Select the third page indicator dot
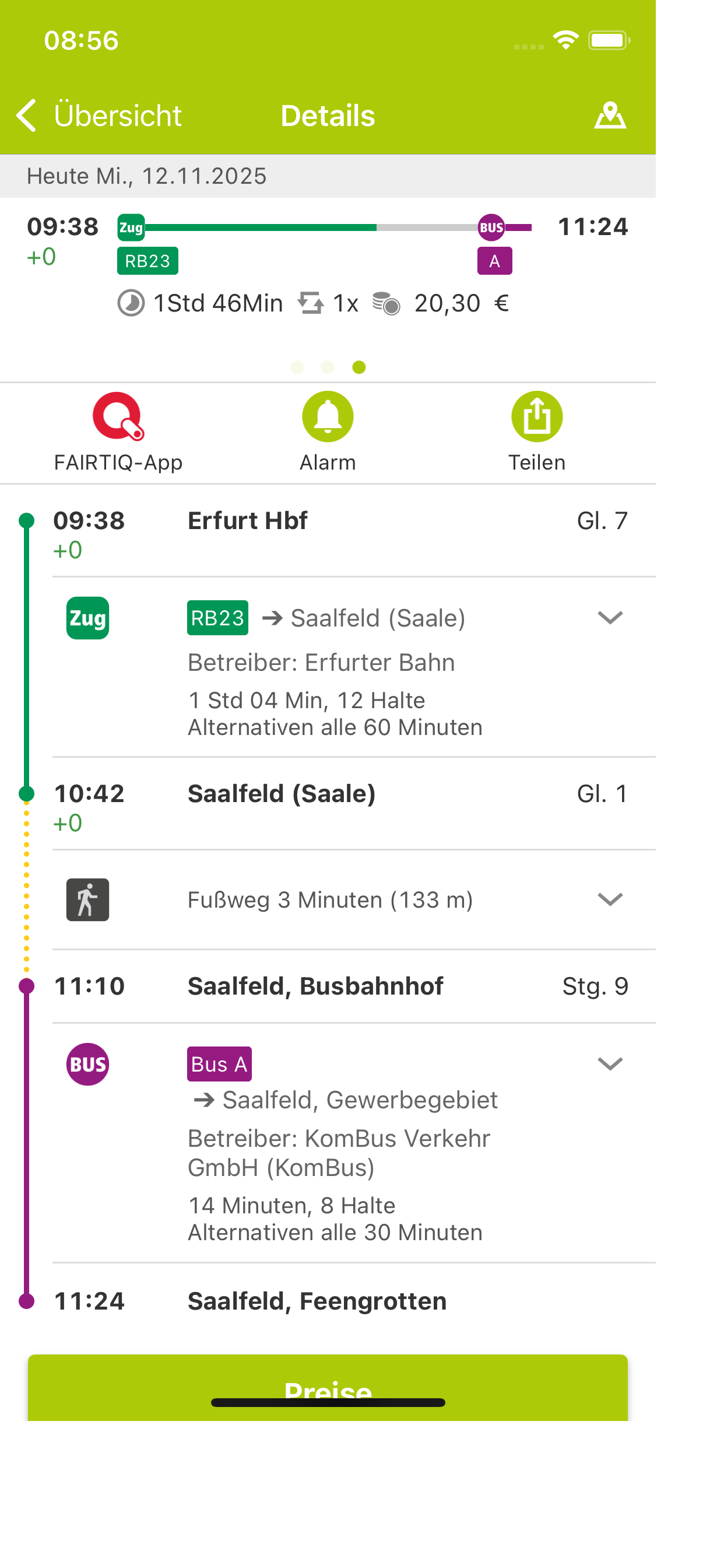724x1568 pixels. (x=359, y=367)
